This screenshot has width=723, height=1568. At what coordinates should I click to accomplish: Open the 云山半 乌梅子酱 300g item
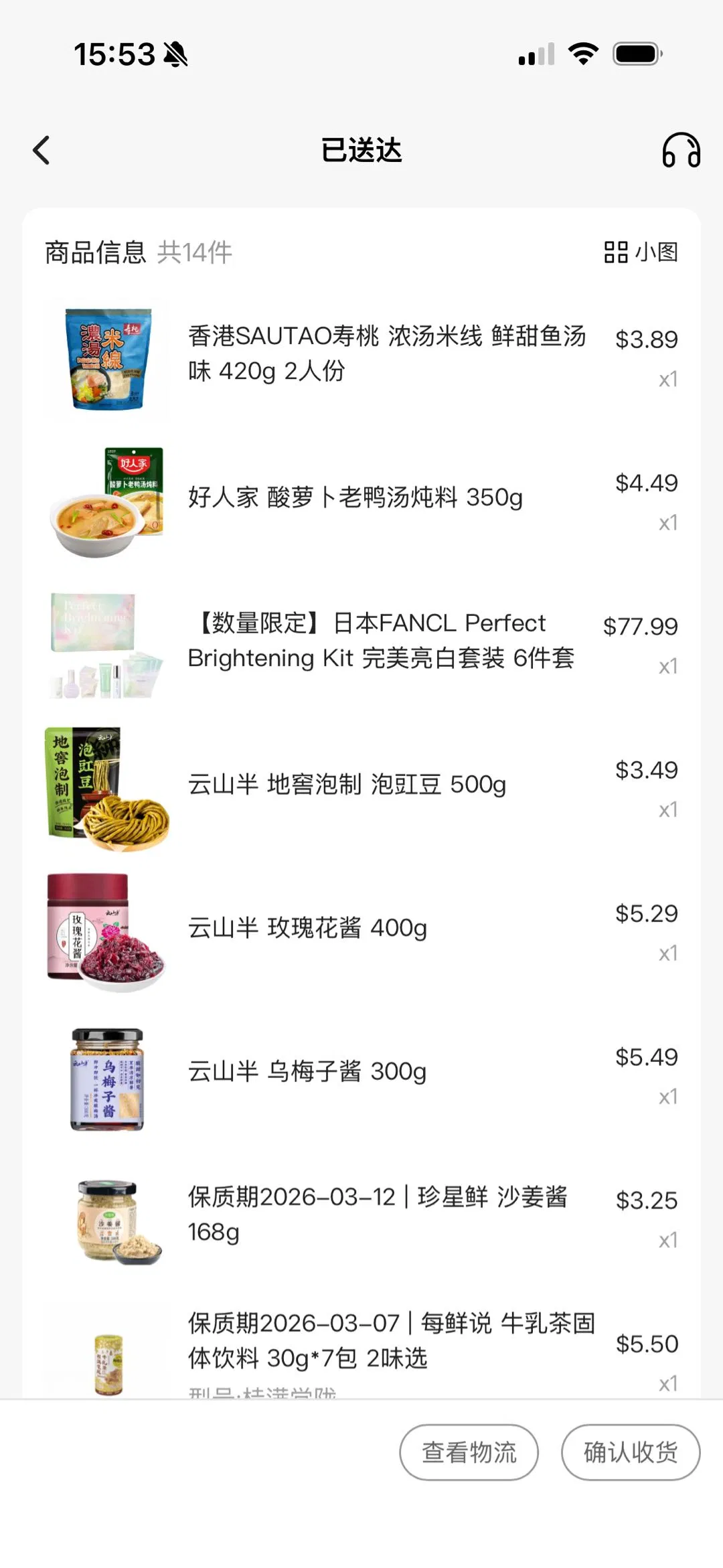pos(307,1071)
